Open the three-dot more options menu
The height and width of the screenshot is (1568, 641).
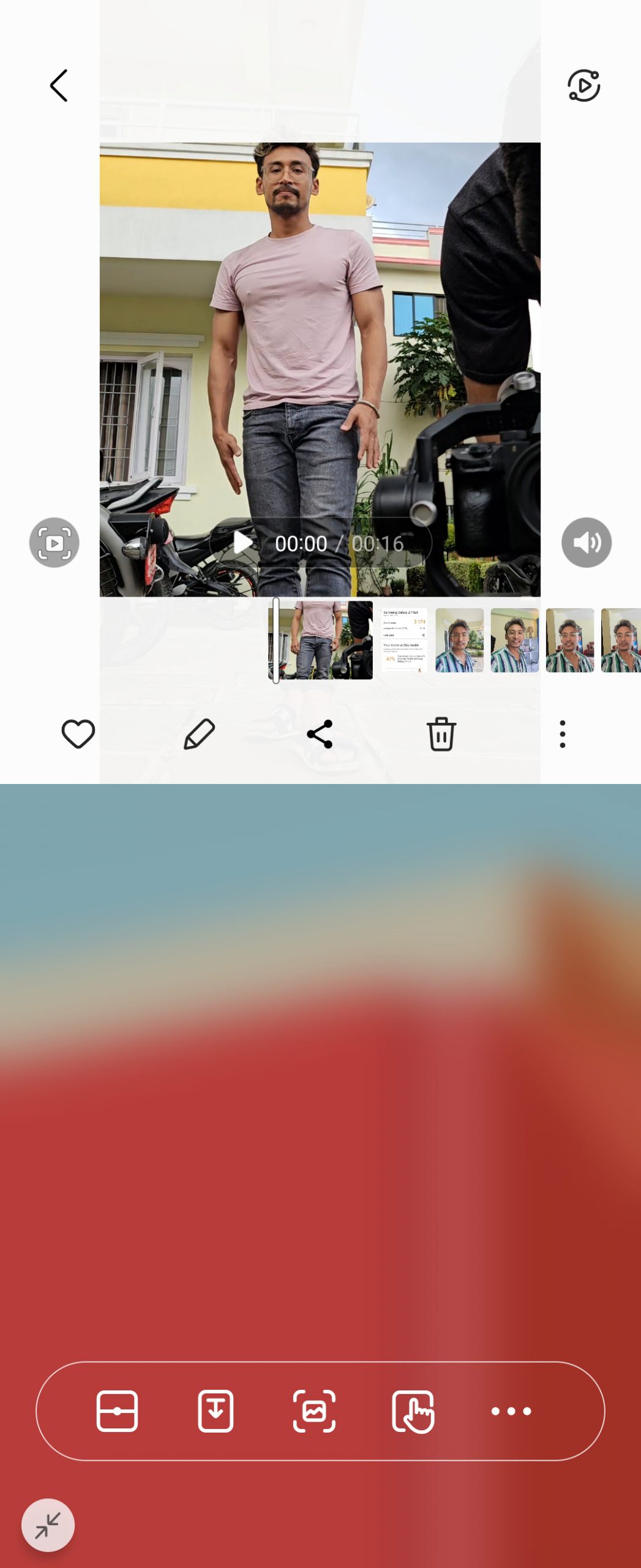[x=562, y=734]
